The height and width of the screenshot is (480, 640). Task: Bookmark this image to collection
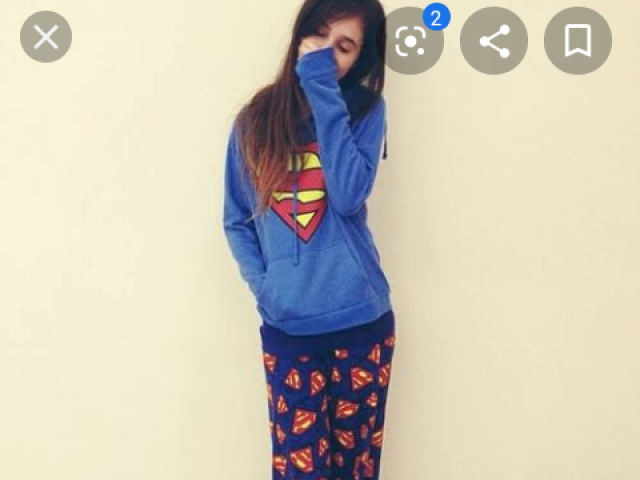(x=577, y=41)
